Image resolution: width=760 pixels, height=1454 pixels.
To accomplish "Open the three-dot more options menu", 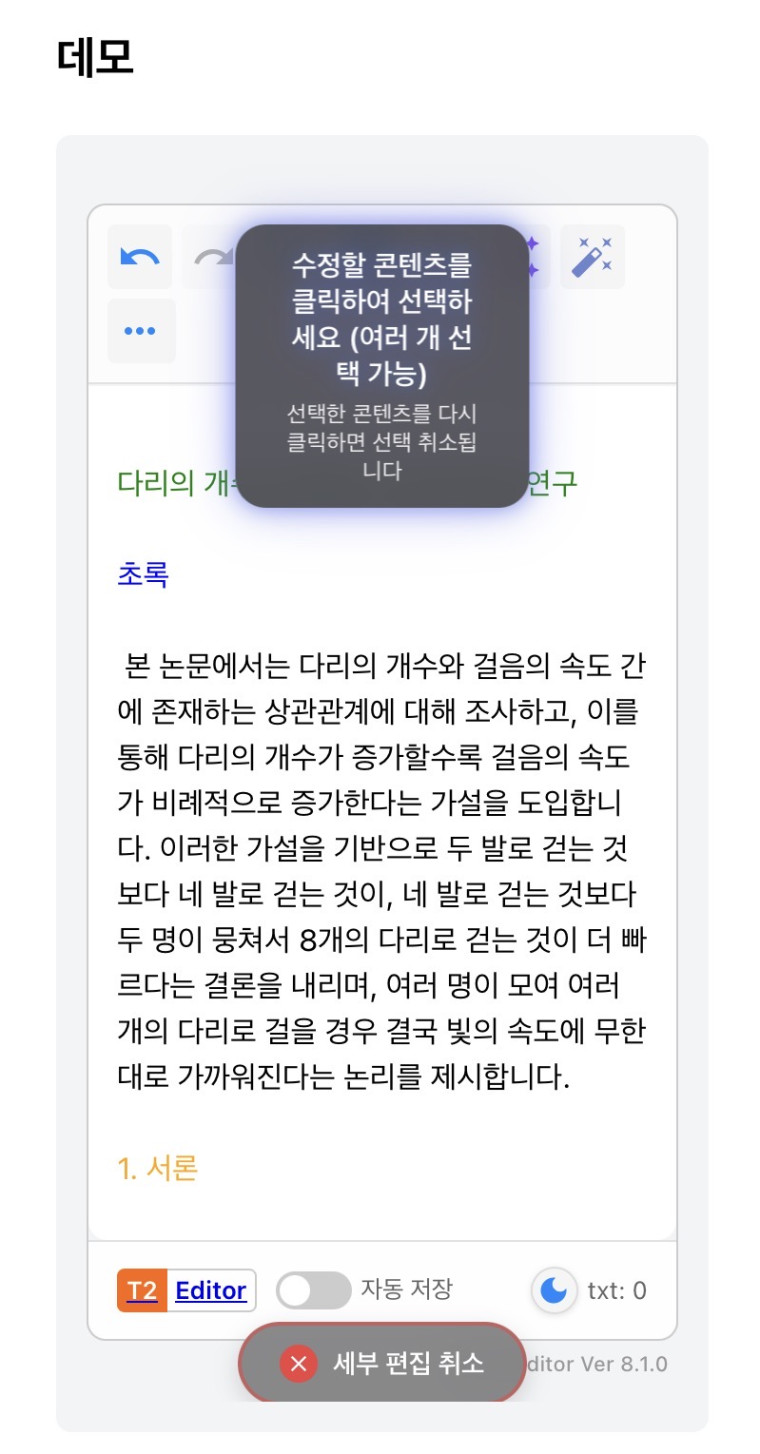I will coord(140,331).
